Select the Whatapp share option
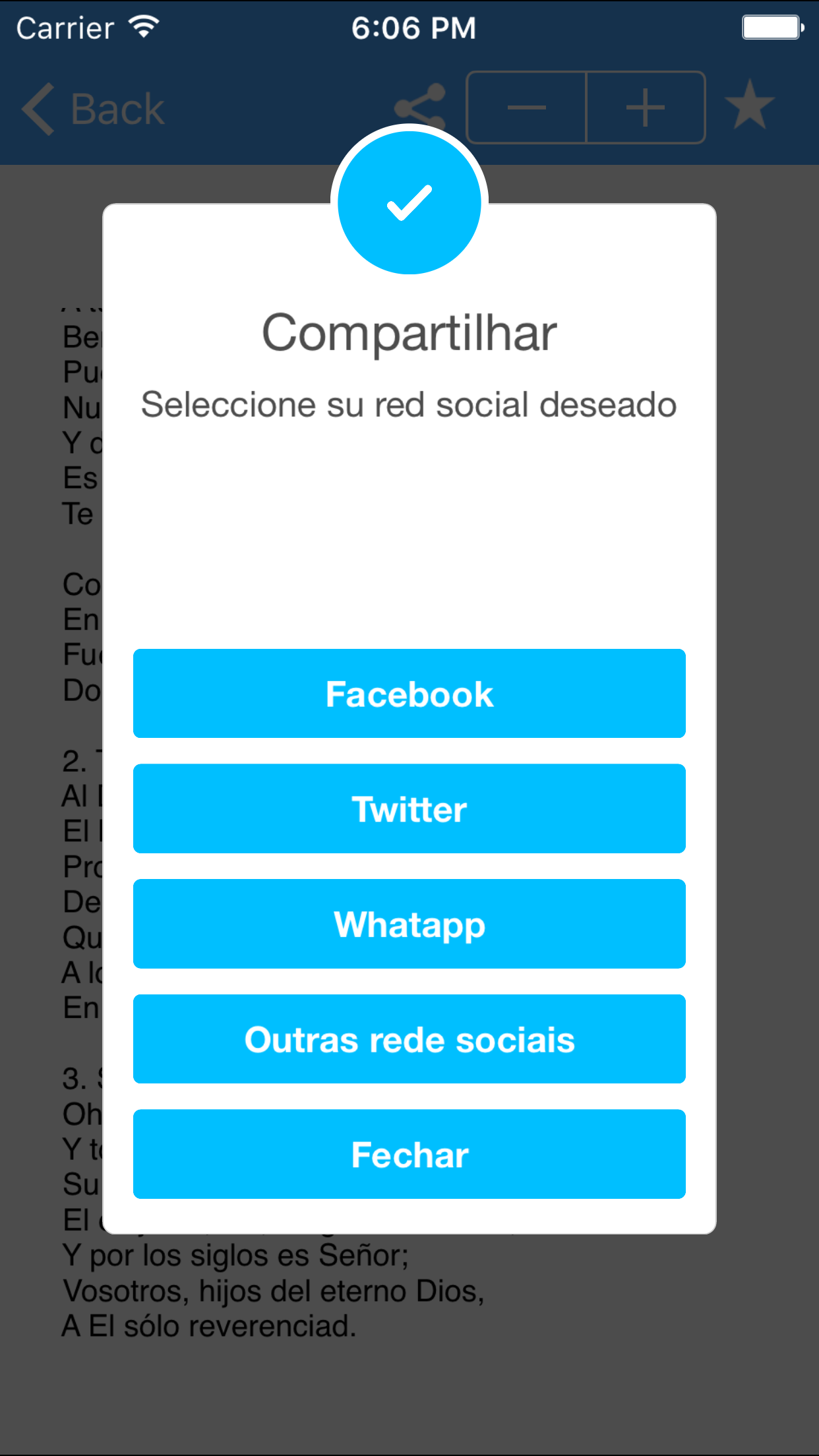The image size is (819, 1456). click(409, 924)
